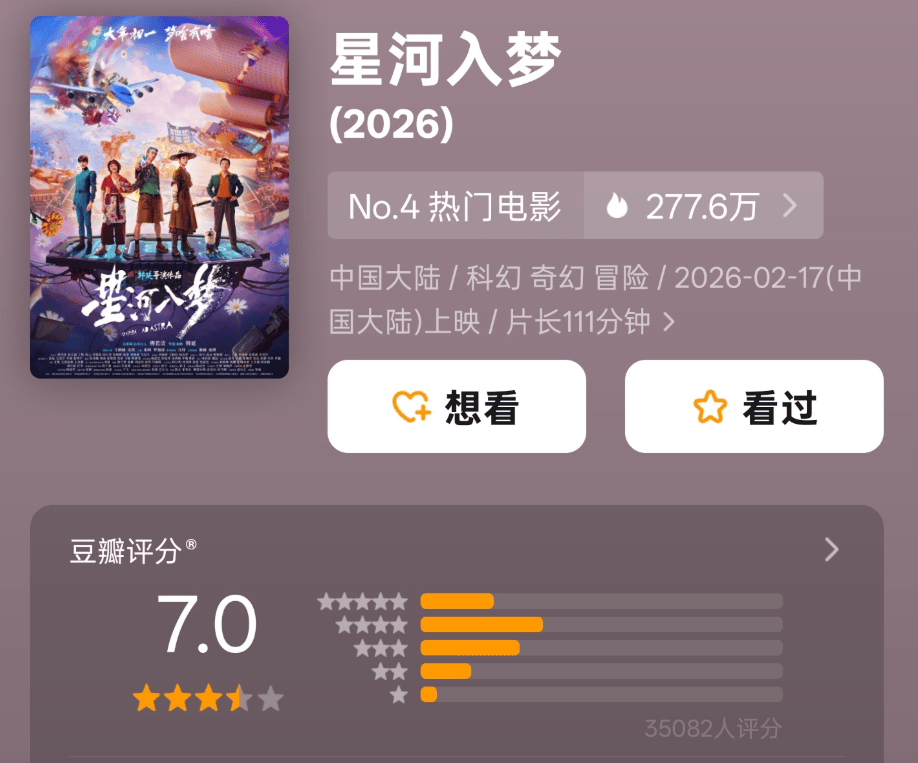Mark the movie as 想看

click(456, 407)
